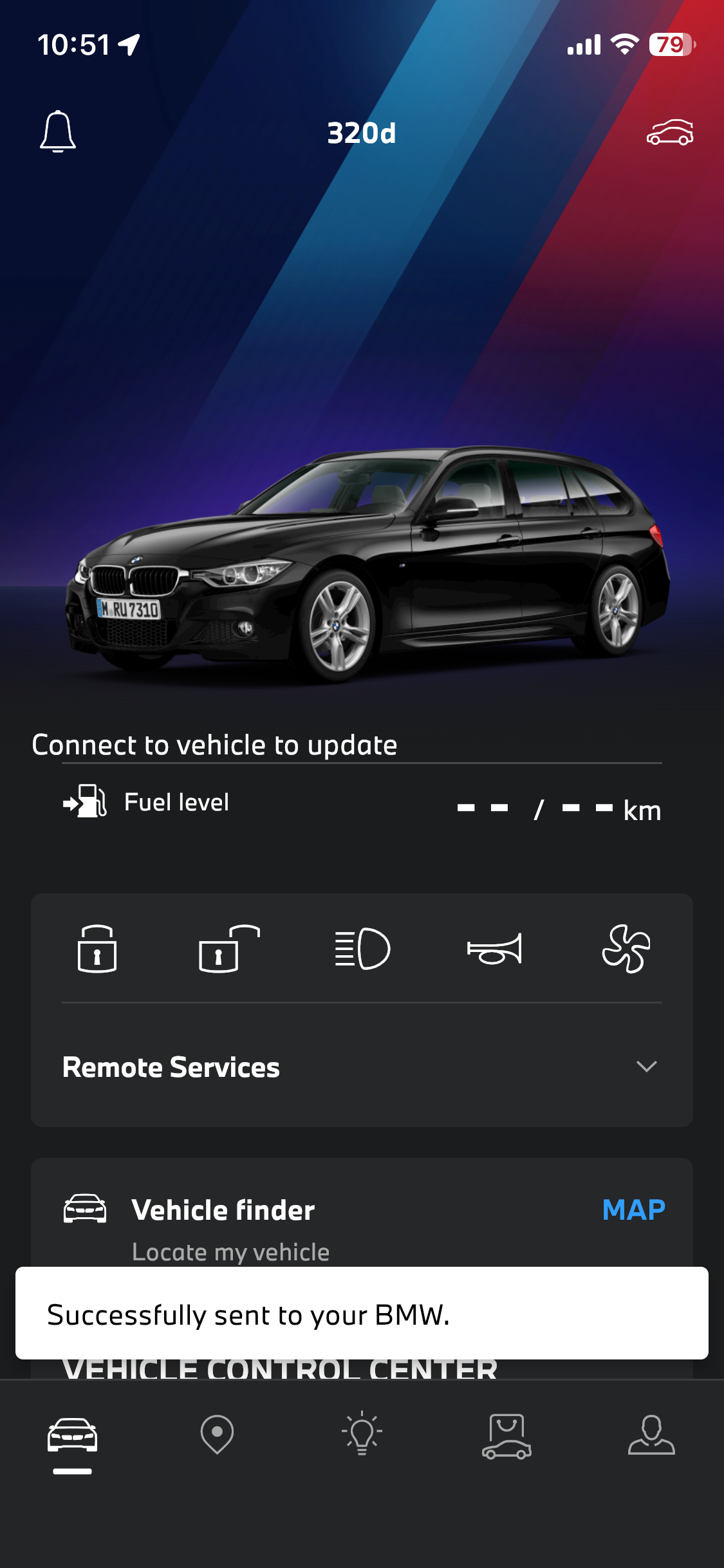Start the climate ventilation fan
Screen dimensions: 724x1568
[x=626, y=948]
